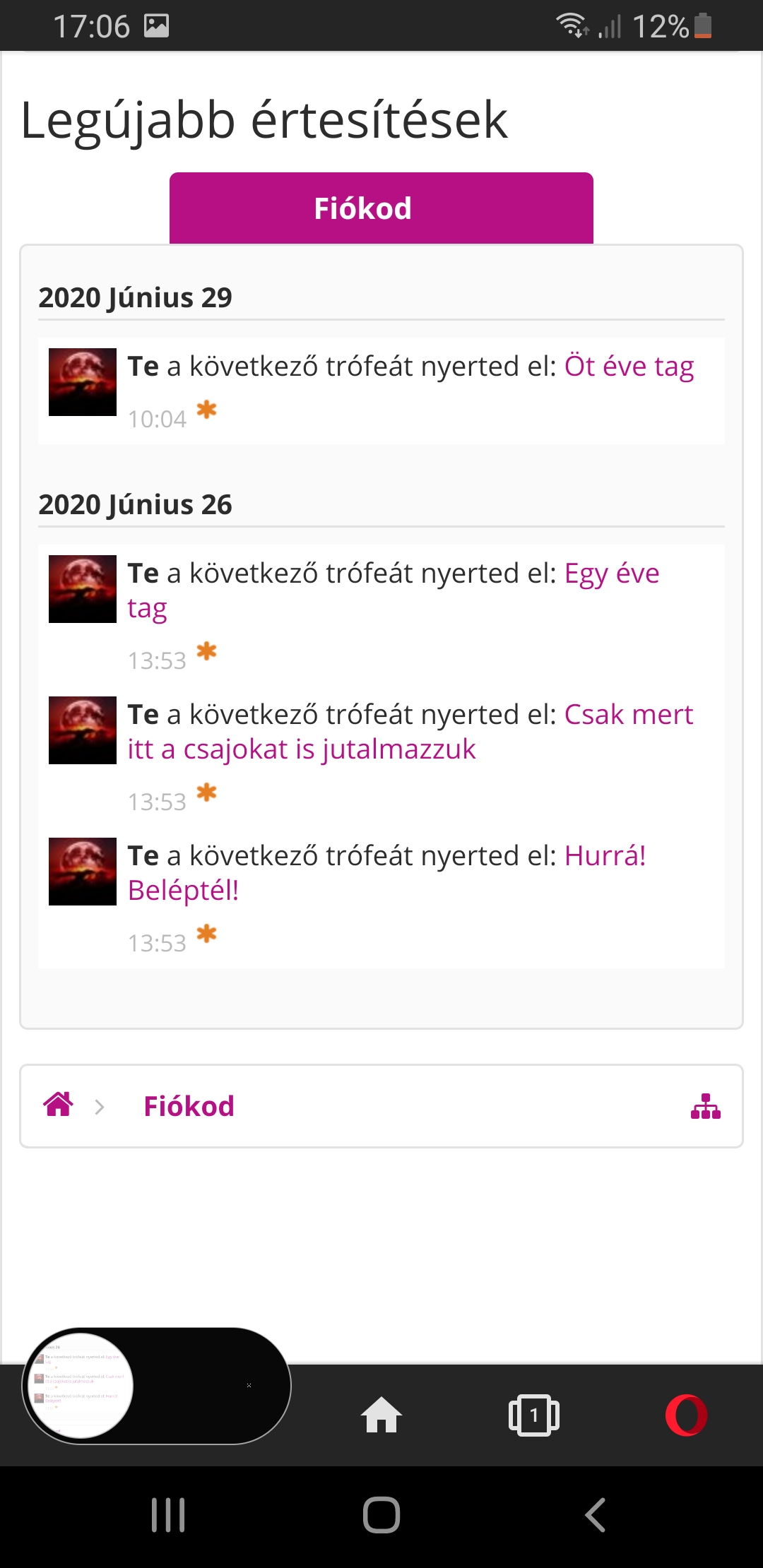The width and height of the screenshot is (763, 1568).
Task: Open the 'Öt éve tag' trophy link
Action: coord(629,367)
